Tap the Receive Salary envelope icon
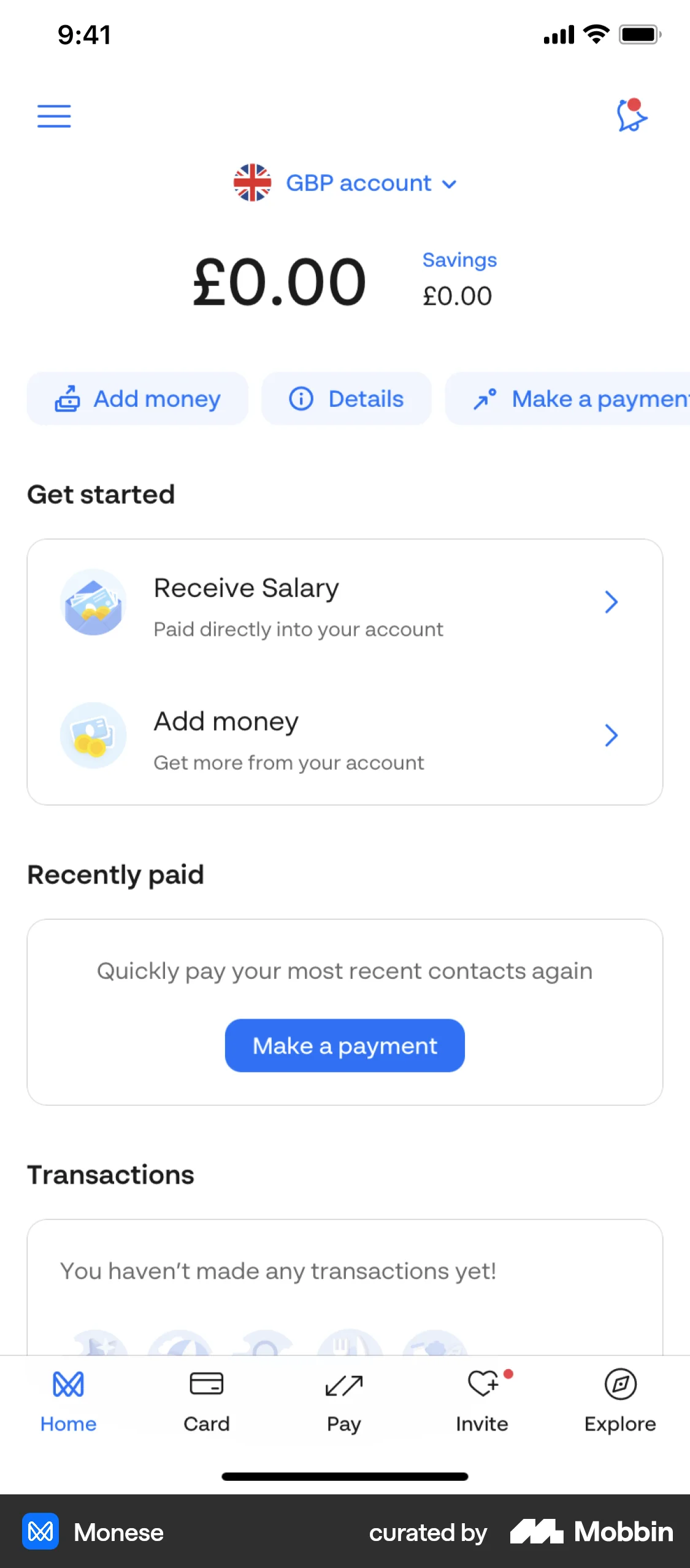The width and height of the screenshot is (690, 1568). click(93, 603)
